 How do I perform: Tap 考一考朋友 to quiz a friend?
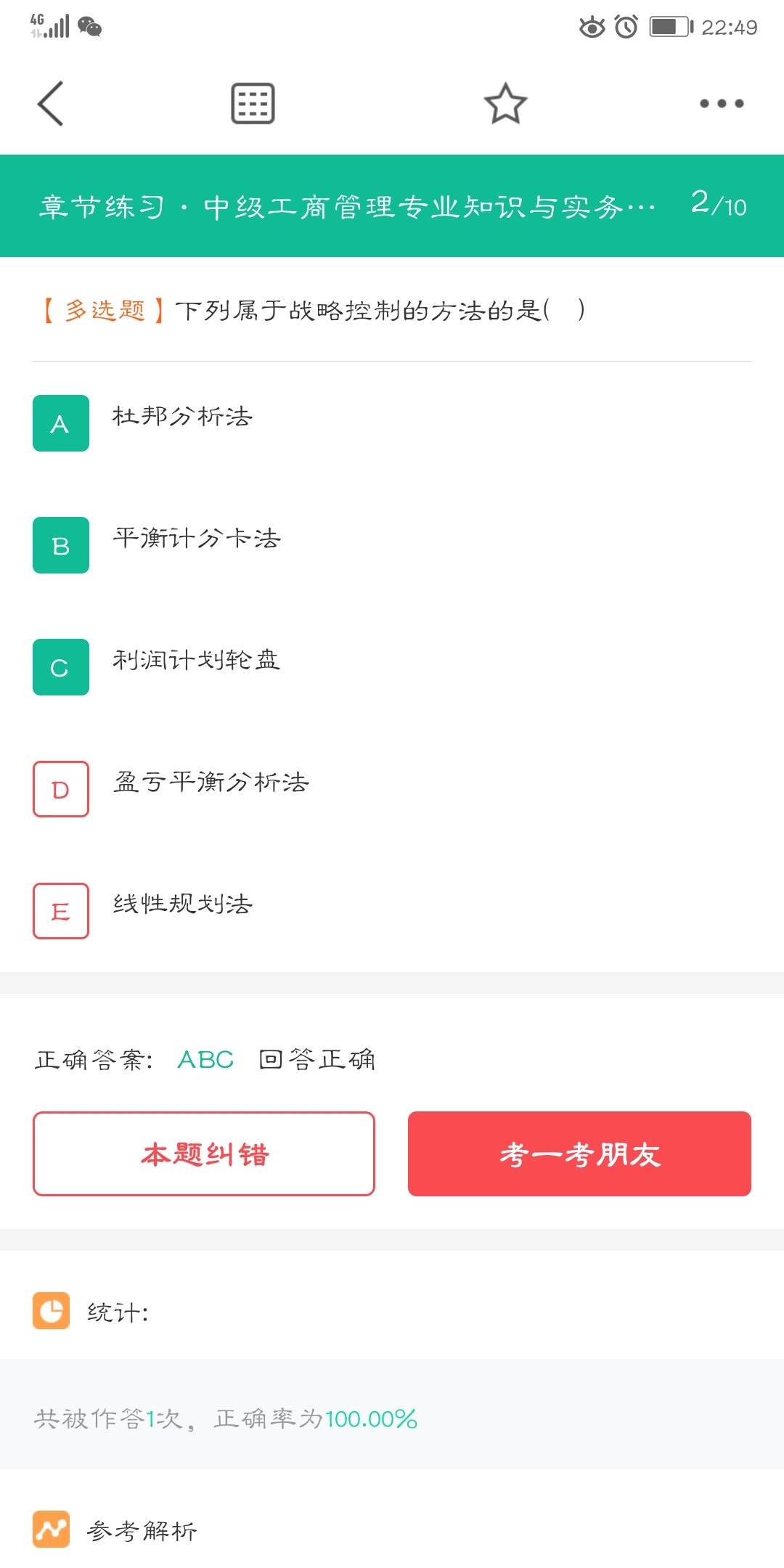click(x=579, y=1153)
